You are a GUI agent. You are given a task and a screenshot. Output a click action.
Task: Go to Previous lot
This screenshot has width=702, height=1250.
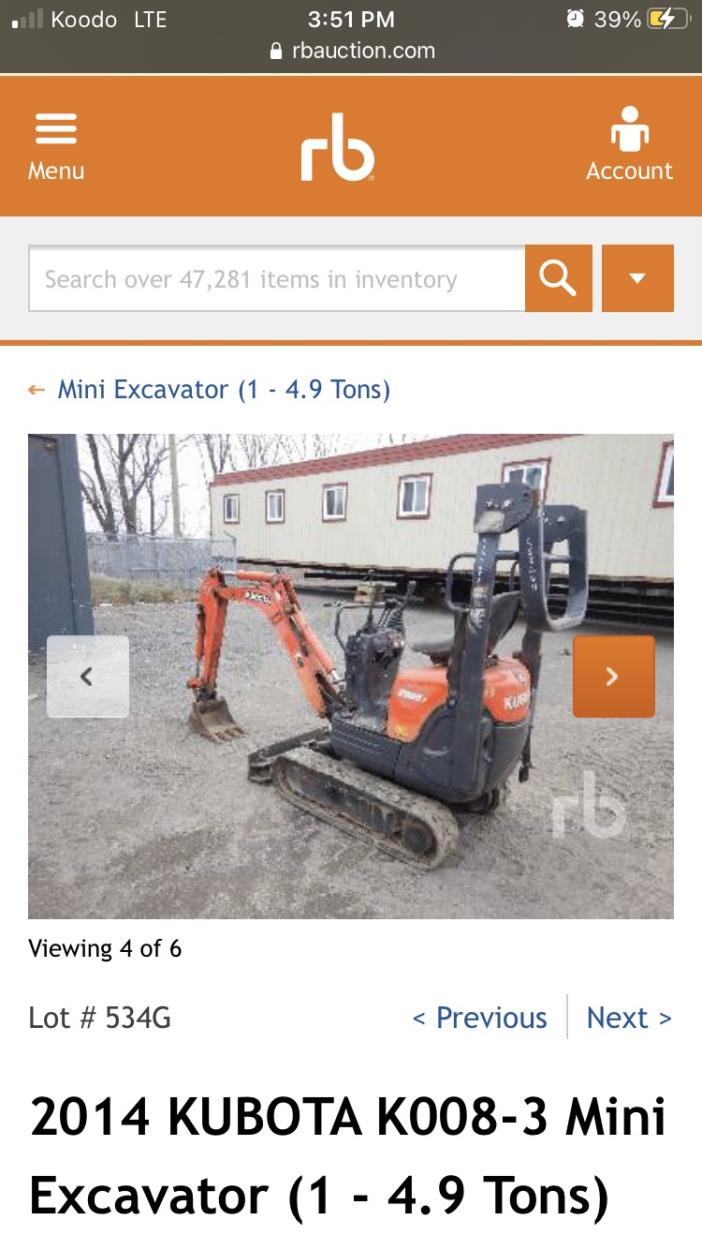(x=480, y=1018)
